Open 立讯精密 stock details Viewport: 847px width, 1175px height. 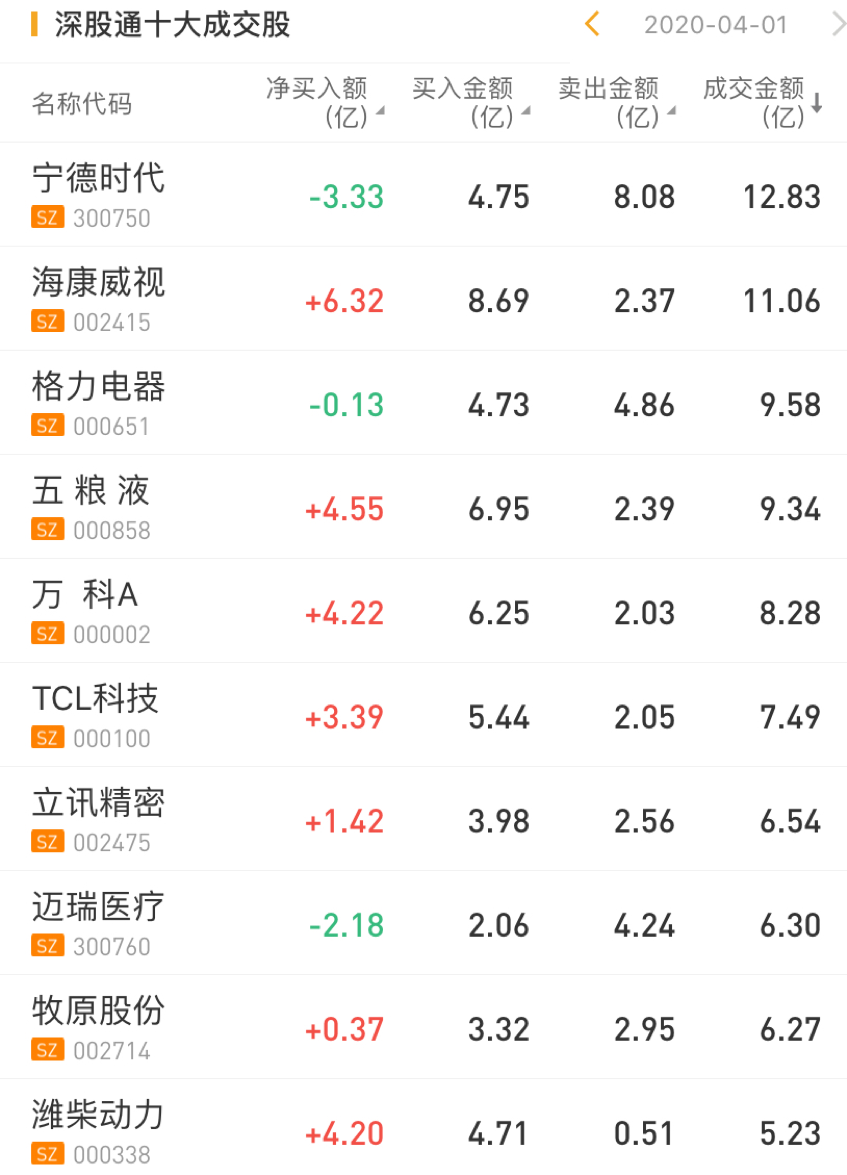coord(98,818)
